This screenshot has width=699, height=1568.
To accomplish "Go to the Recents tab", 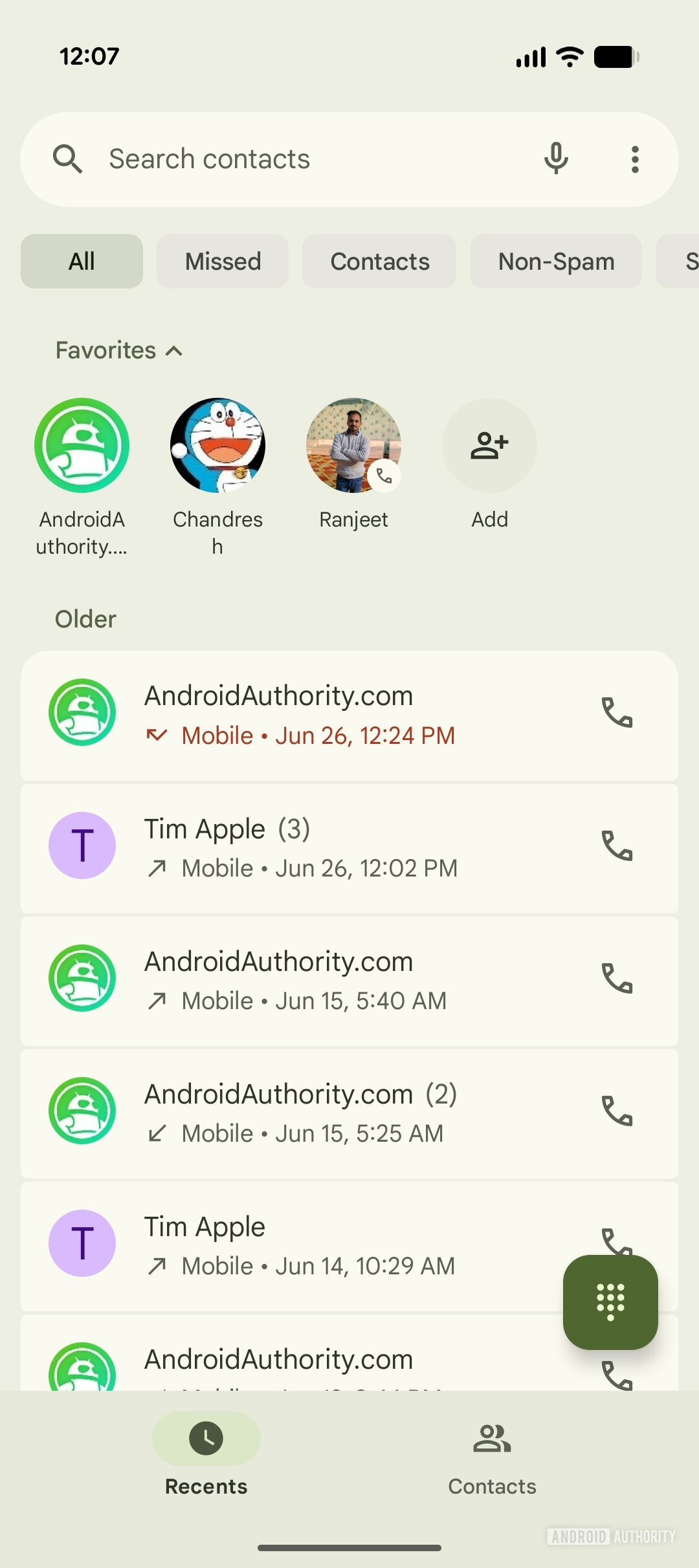I will 206,1454.
